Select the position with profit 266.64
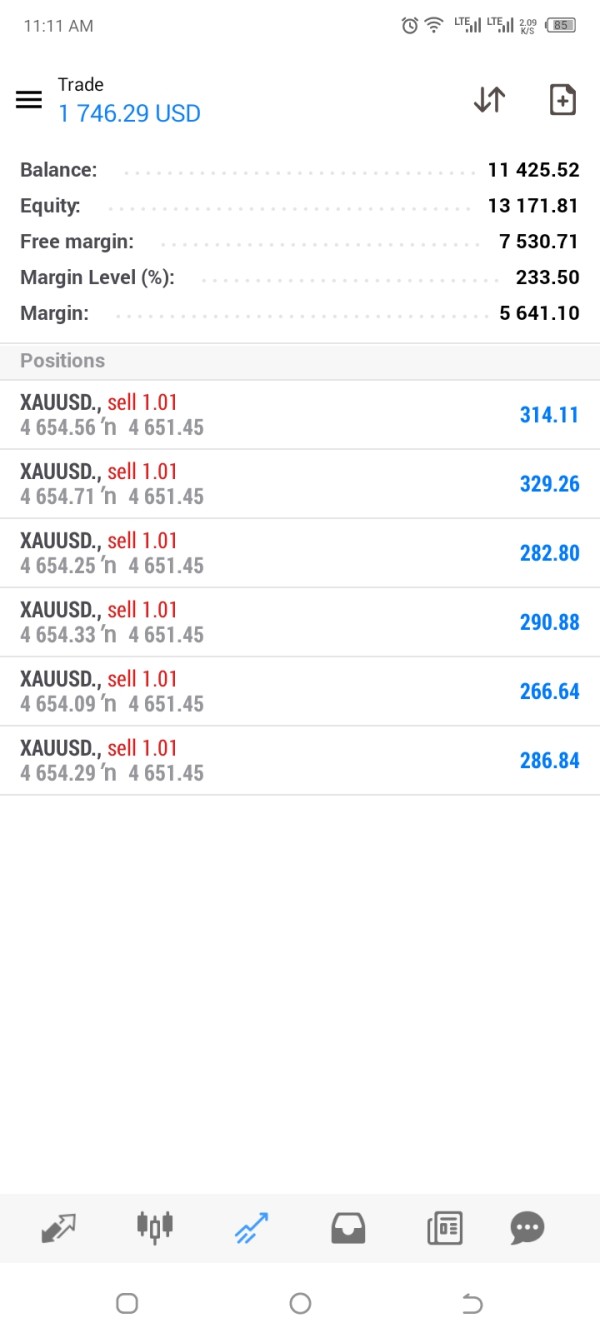The height and width of the screenshot is (1343, 600). (x=300, y=691)
